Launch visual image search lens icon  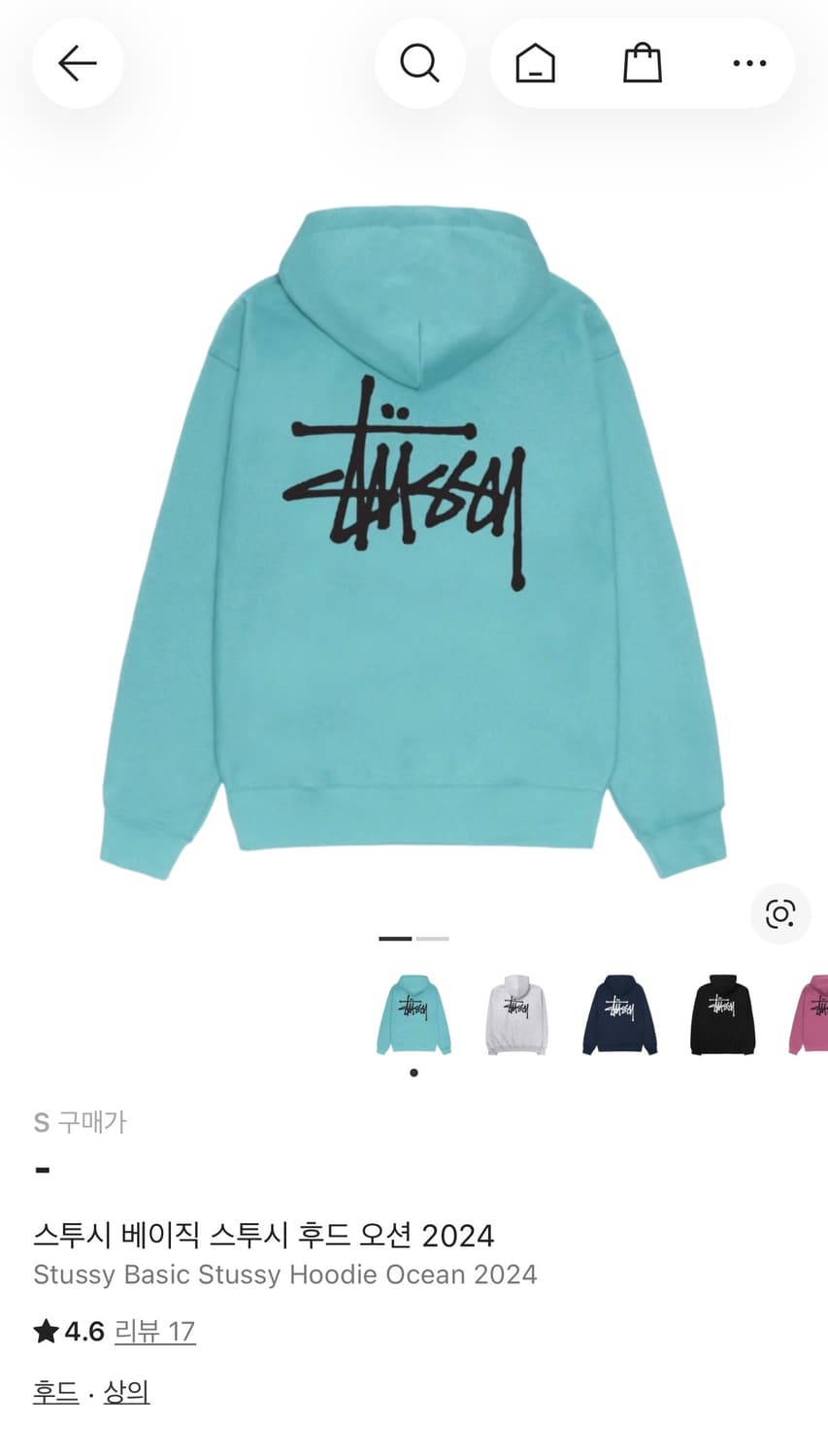tap(780, 914)
